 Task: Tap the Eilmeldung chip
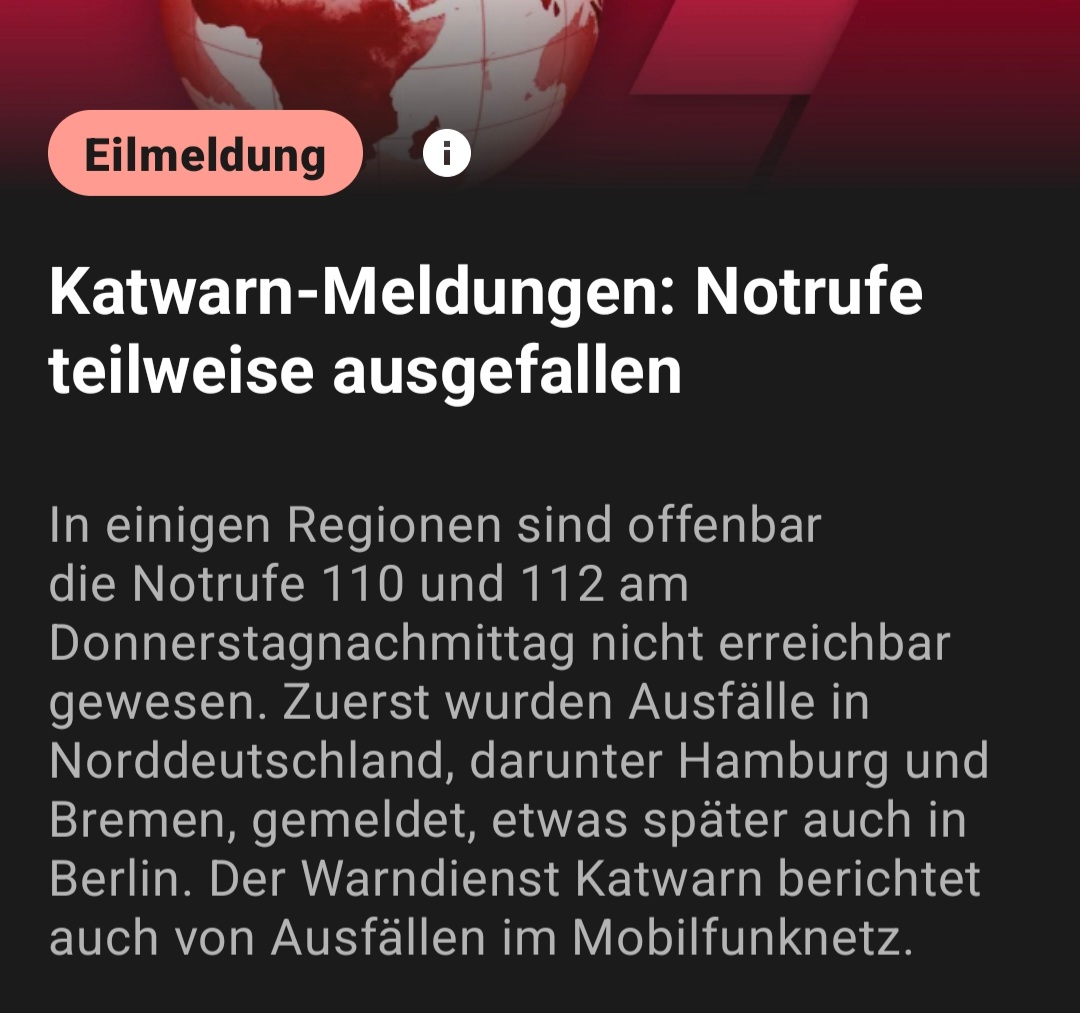(x=205, y=154)
